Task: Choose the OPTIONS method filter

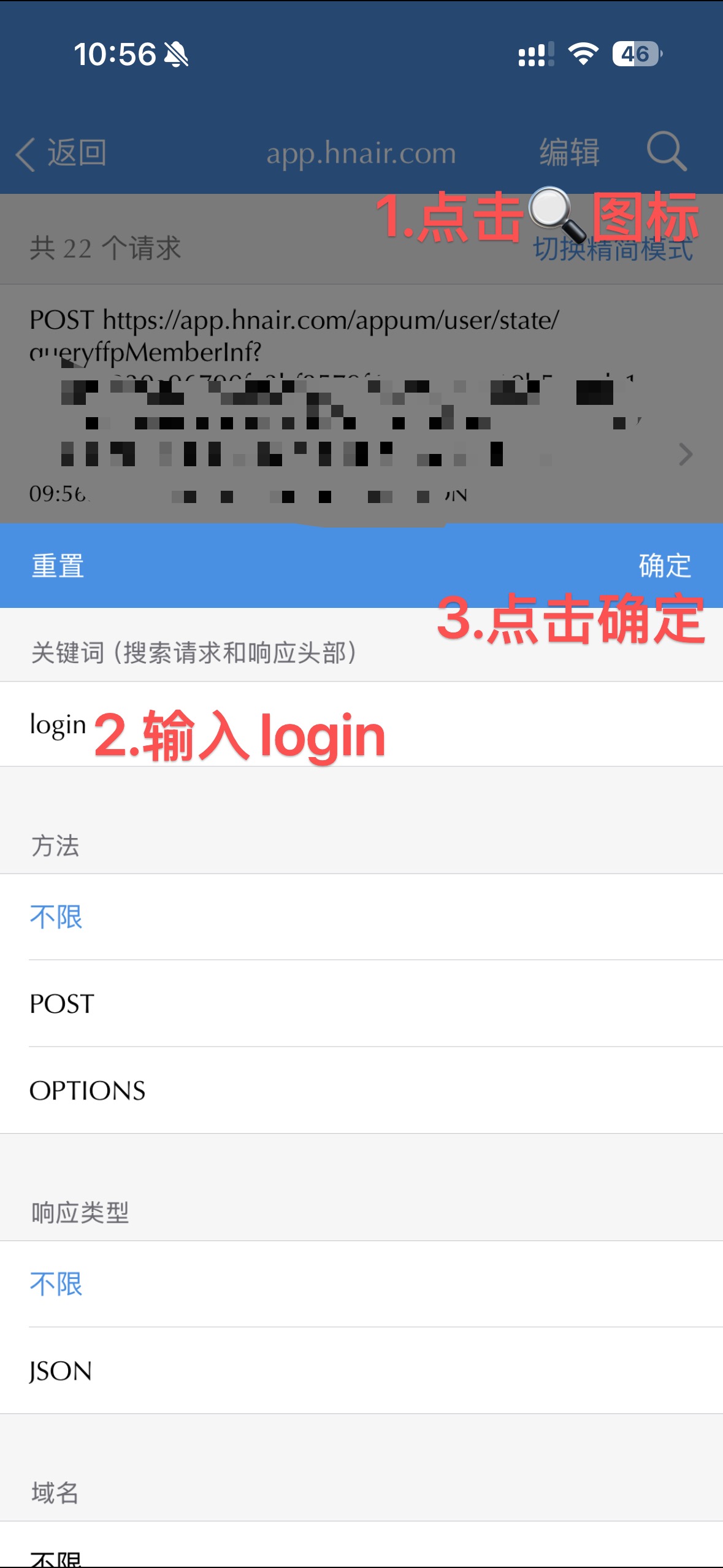Action: [361, 1090]
